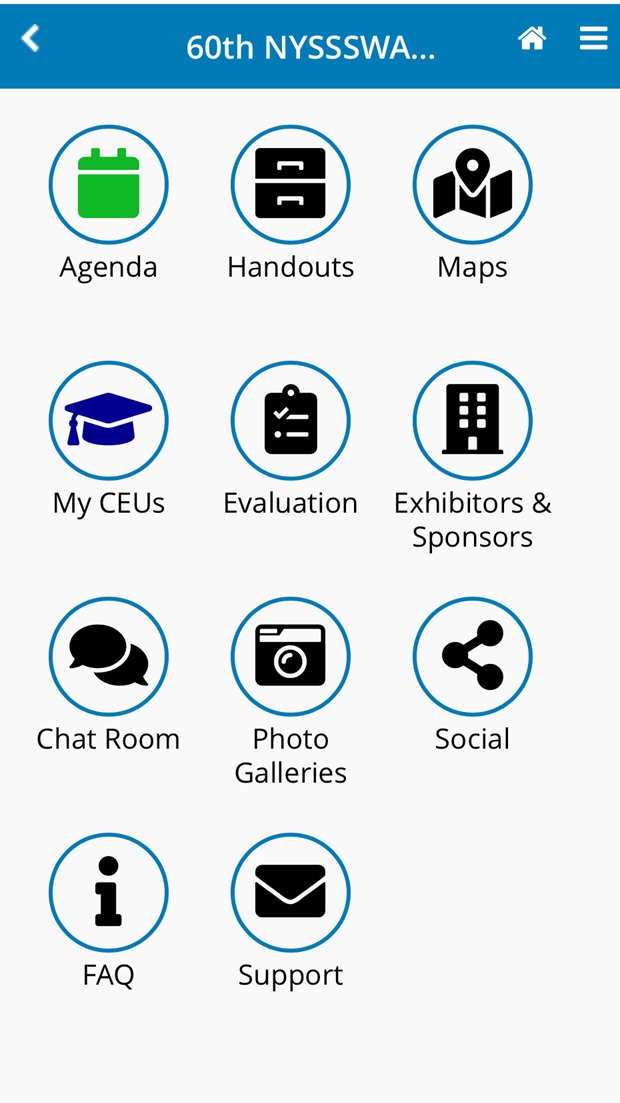Tap the home icon in the header
The height and width of the screenshot is (1103, 620).
[532, 39]
